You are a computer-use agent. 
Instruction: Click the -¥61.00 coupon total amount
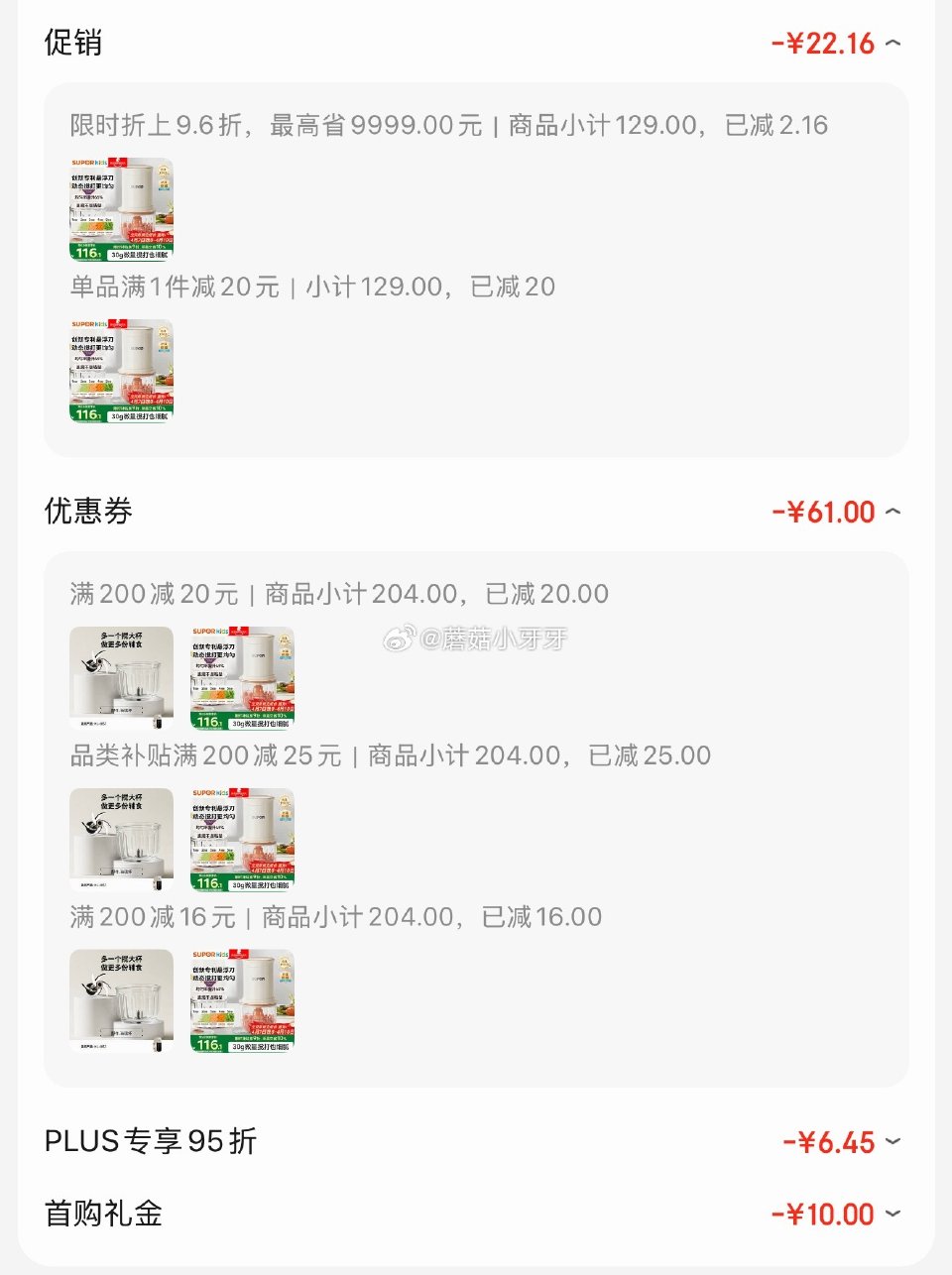tap(824, 511)
